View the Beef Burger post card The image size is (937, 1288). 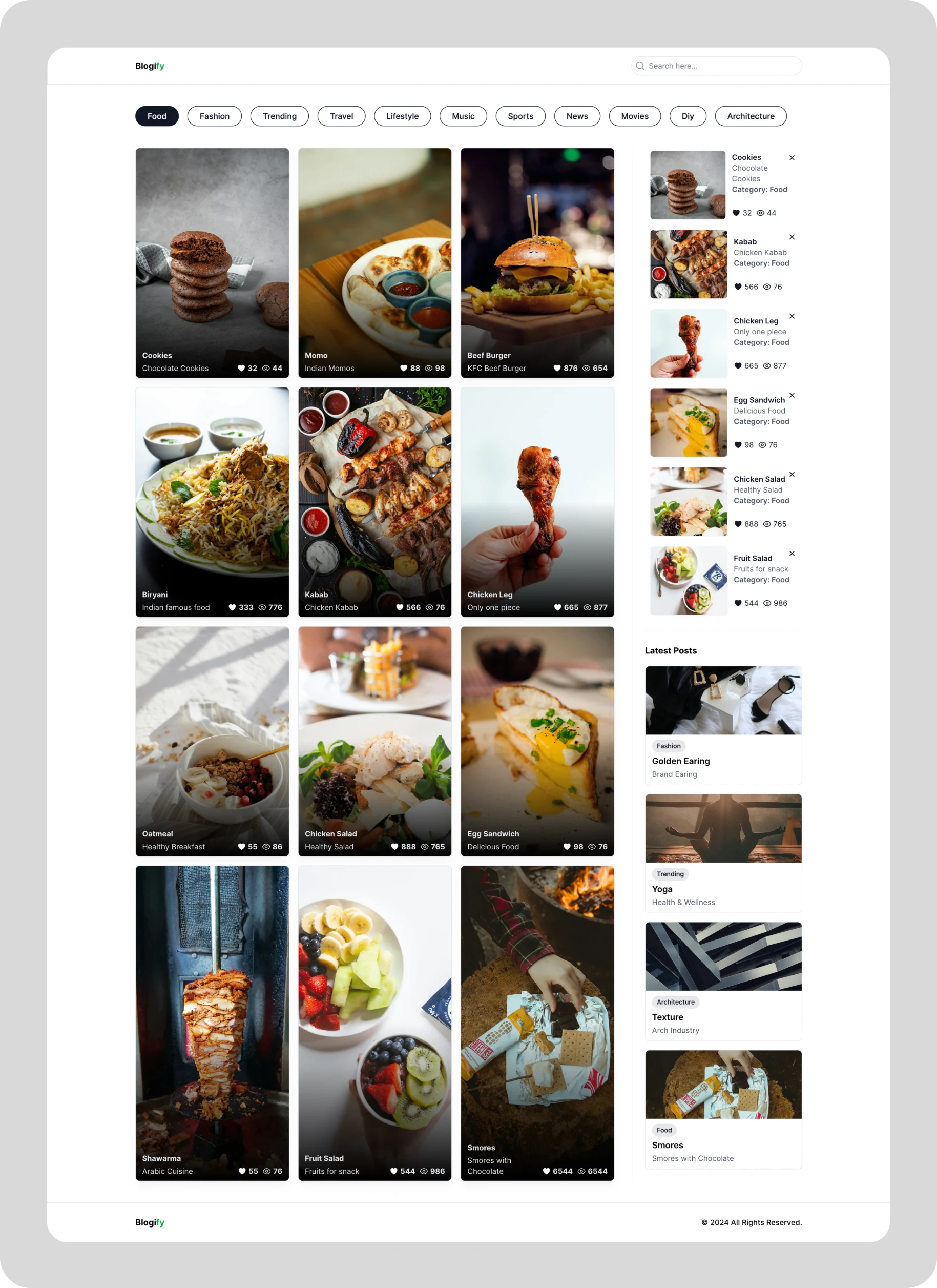537,263
